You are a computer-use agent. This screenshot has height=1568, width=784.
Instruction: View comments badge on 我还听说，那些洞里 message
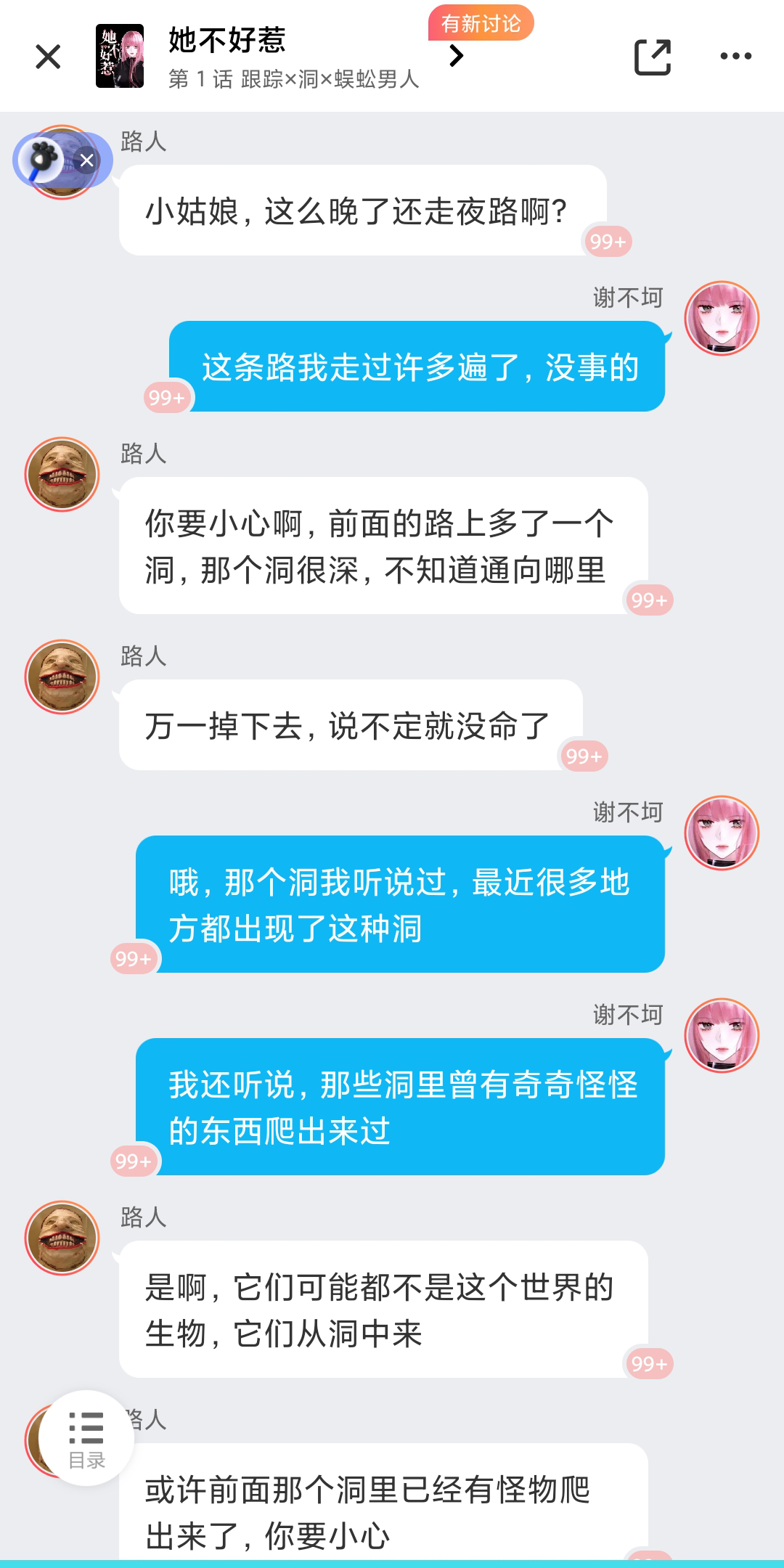[134, 1161]
